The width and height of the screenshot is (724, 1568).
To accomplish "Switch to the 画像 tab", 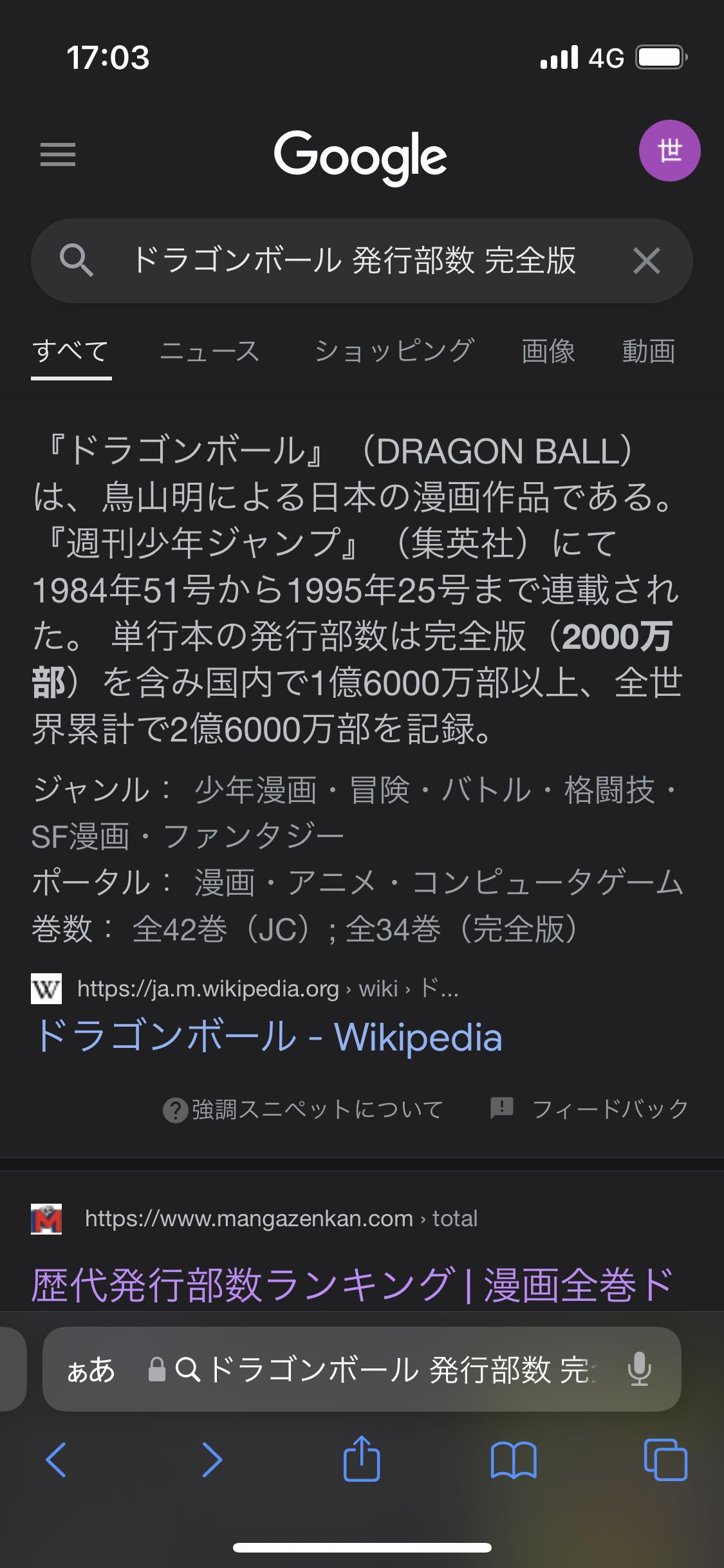I will [548, 351].
